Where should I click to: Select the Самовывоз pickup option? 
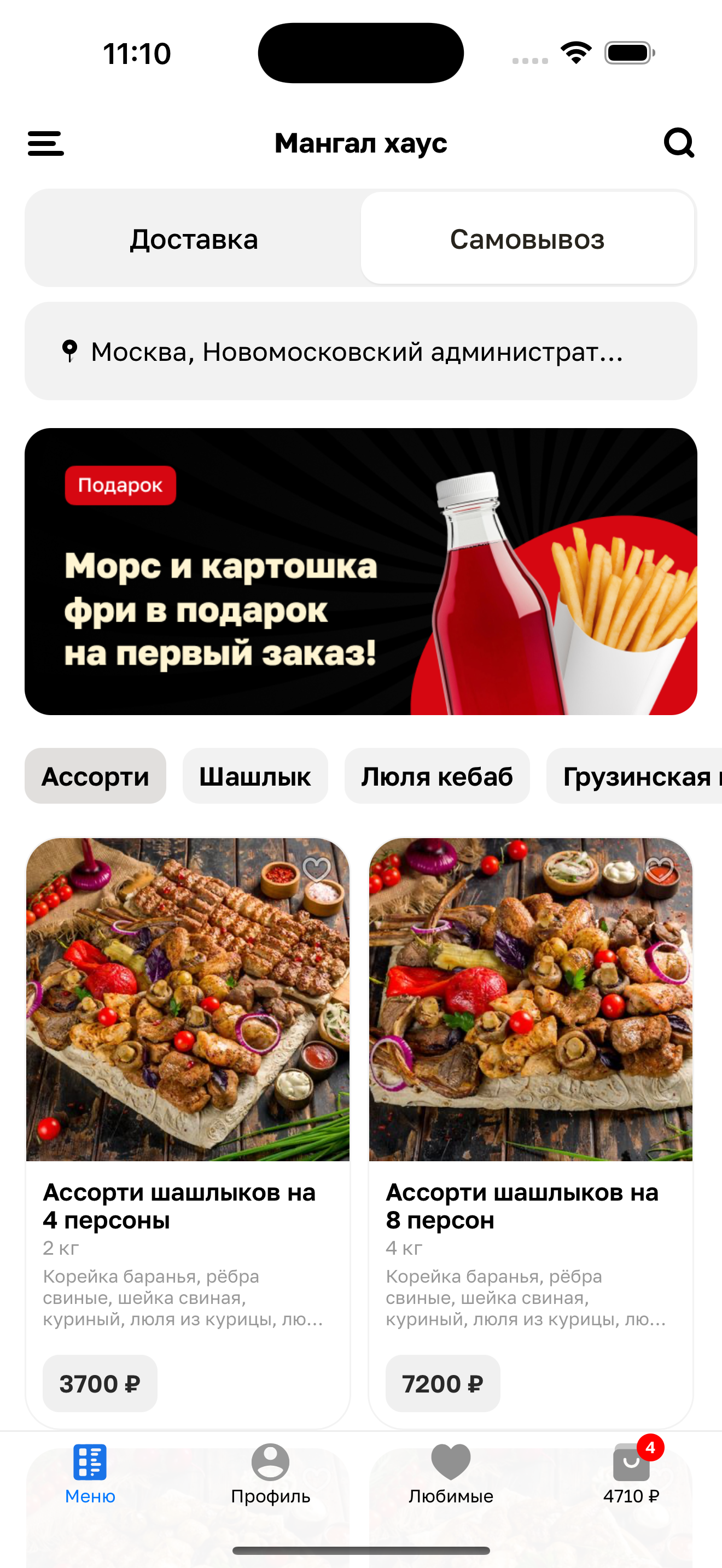pos(527,238)
